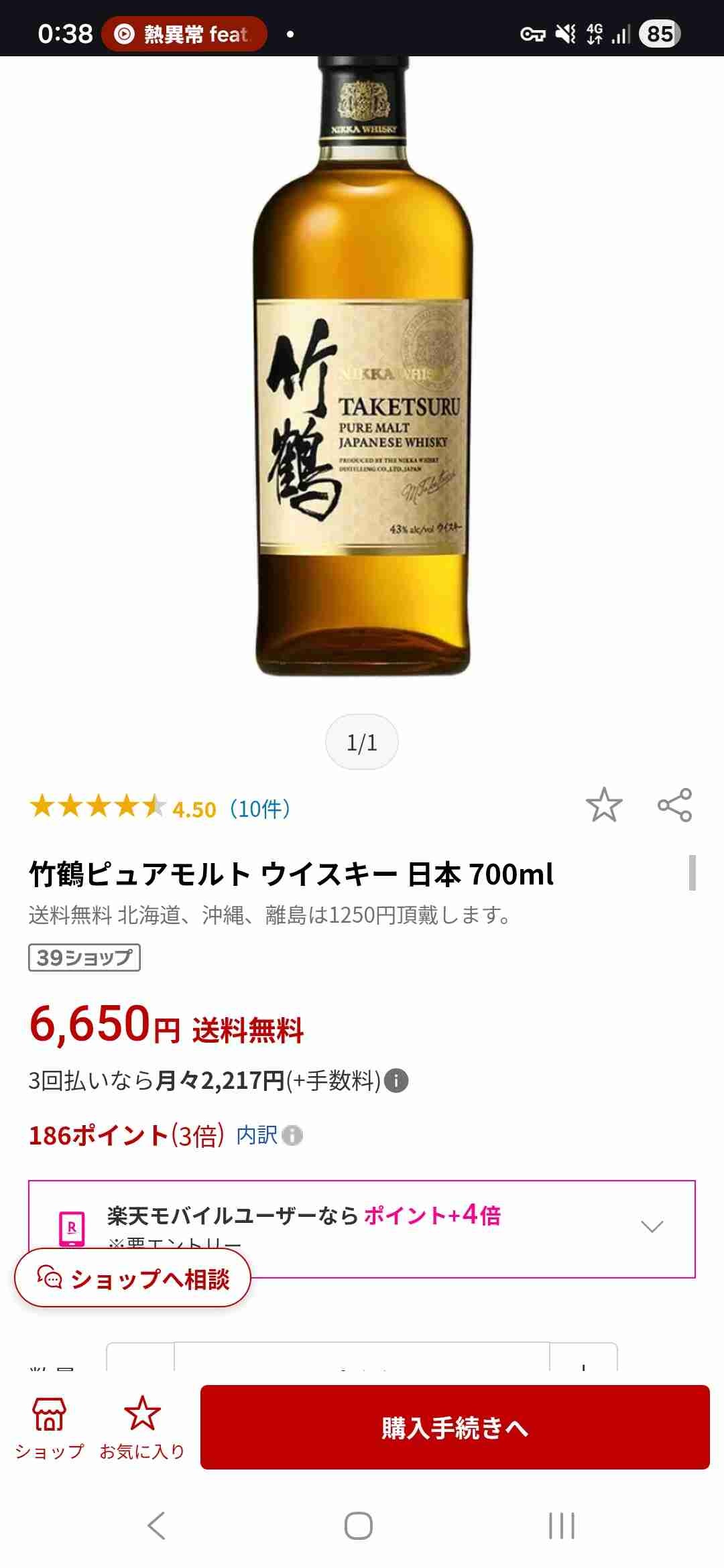Go back using system navigation
Image resolution: width=724 pixels, height=1568 pixels.
pyautogui.click(x=156, y=1526)
